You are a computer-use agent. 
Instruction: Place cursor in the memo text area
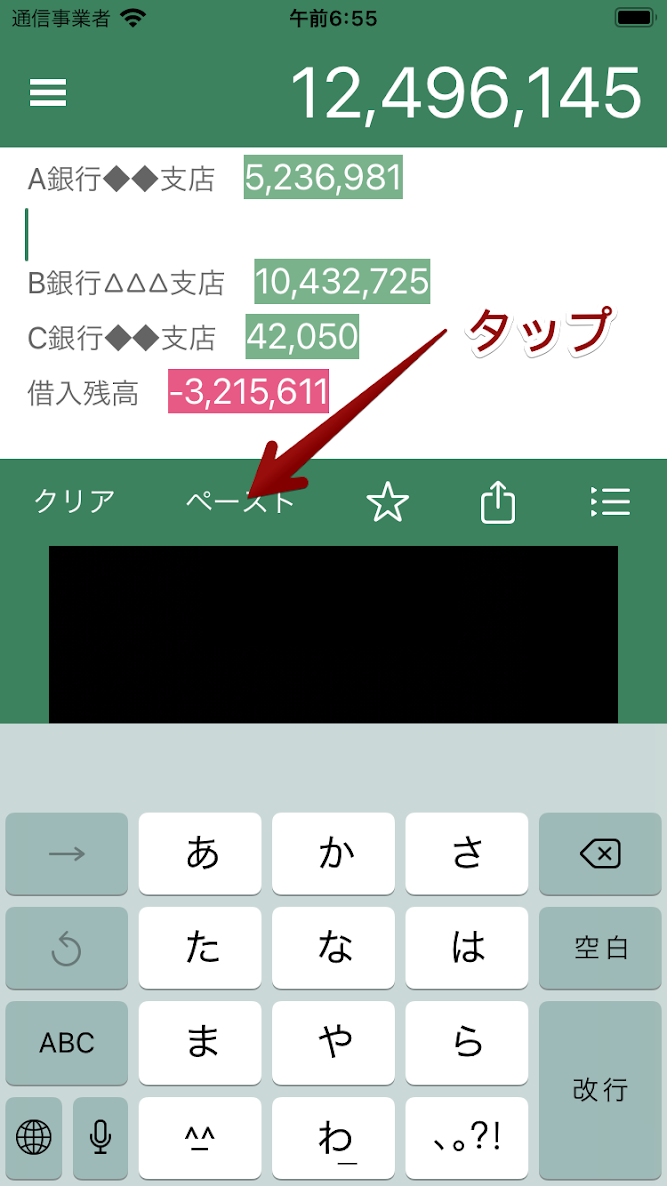pos(334,303)
